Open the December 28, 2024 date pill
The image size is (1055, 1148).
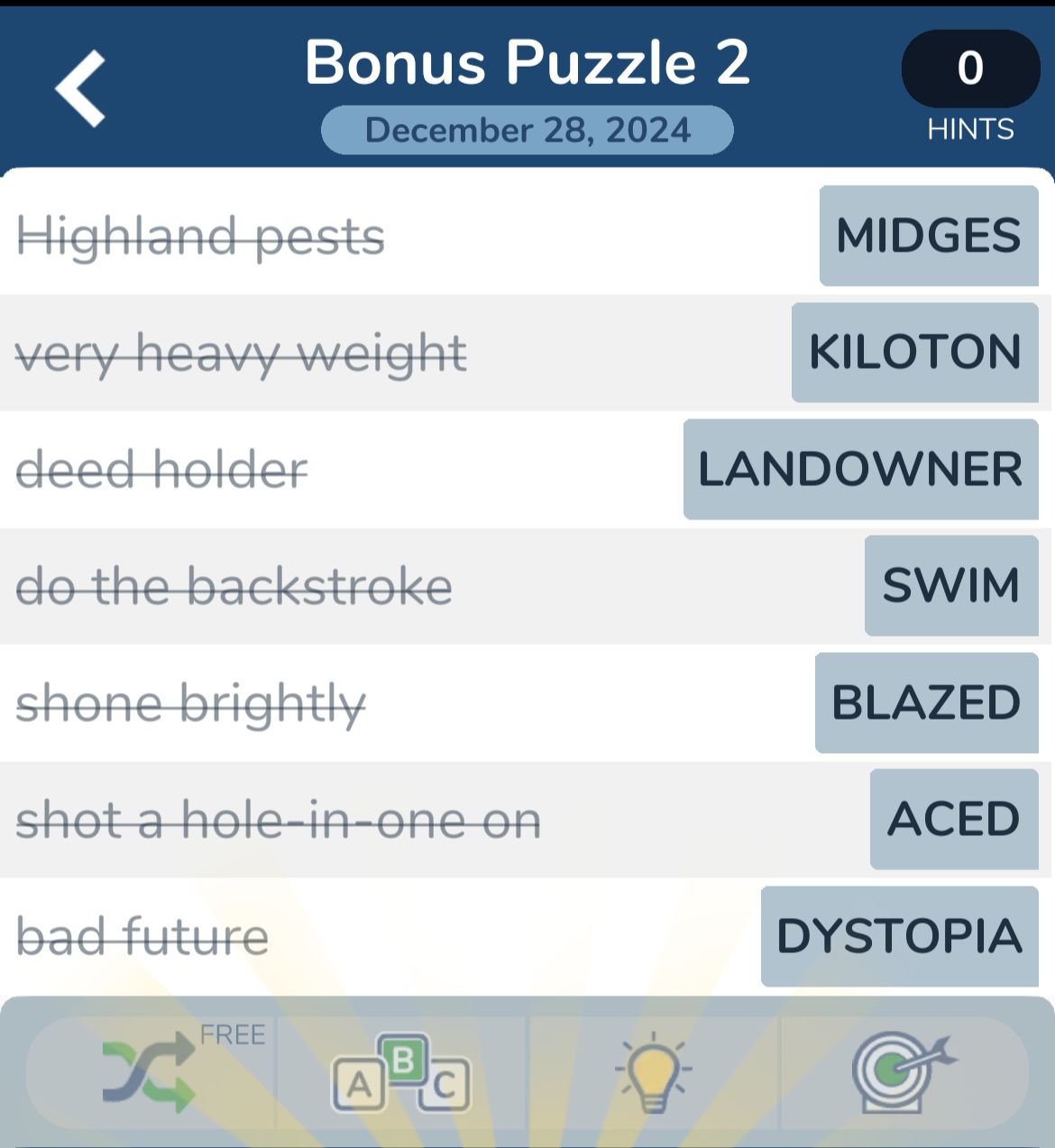pos(527,129)
